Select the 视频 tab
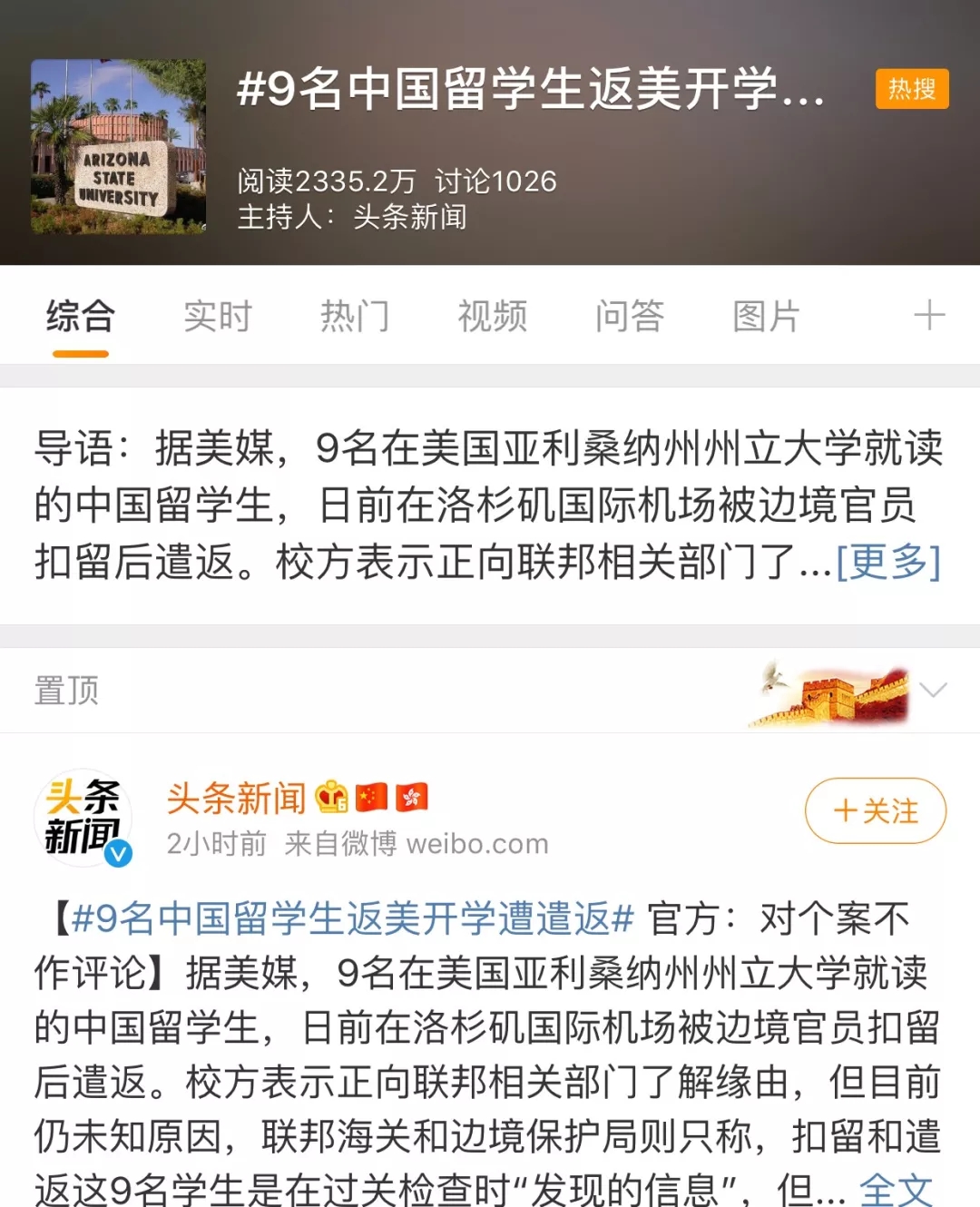Image resolution: width=980 pixels, height=1207 pixels. point(492,317)
